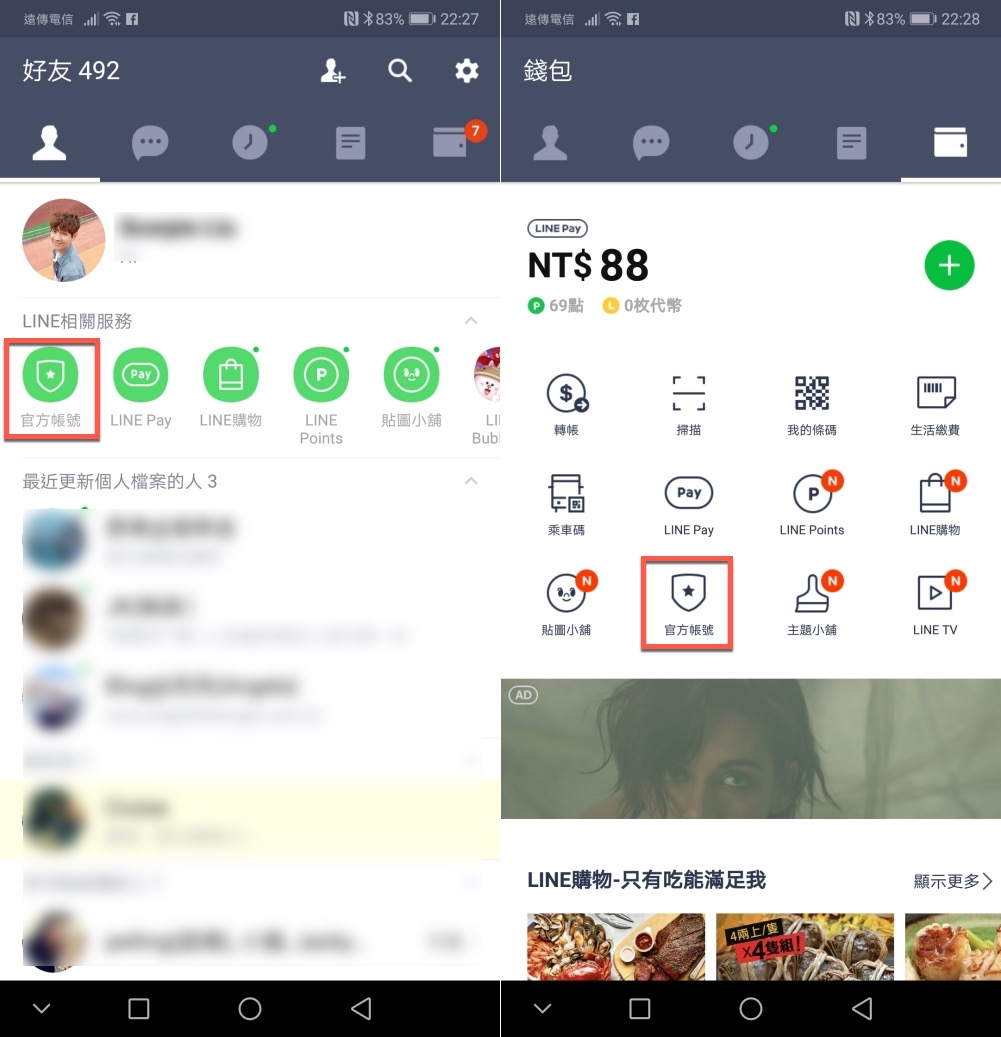
Task: Open 貼圖小舖 in the wallet grid
Action: point(566,603)
